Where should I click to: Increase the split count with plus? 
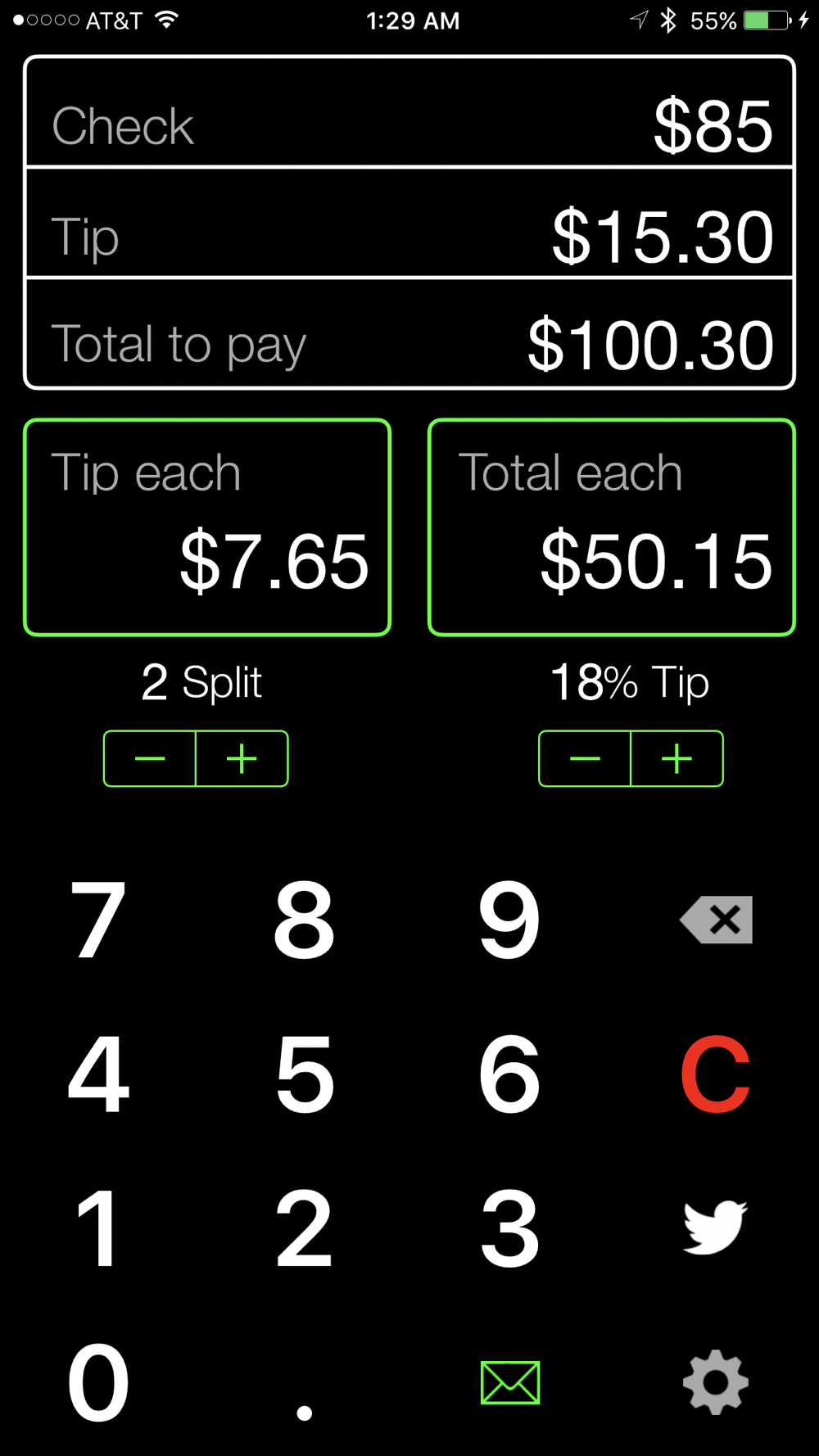(x=242, y=759)
